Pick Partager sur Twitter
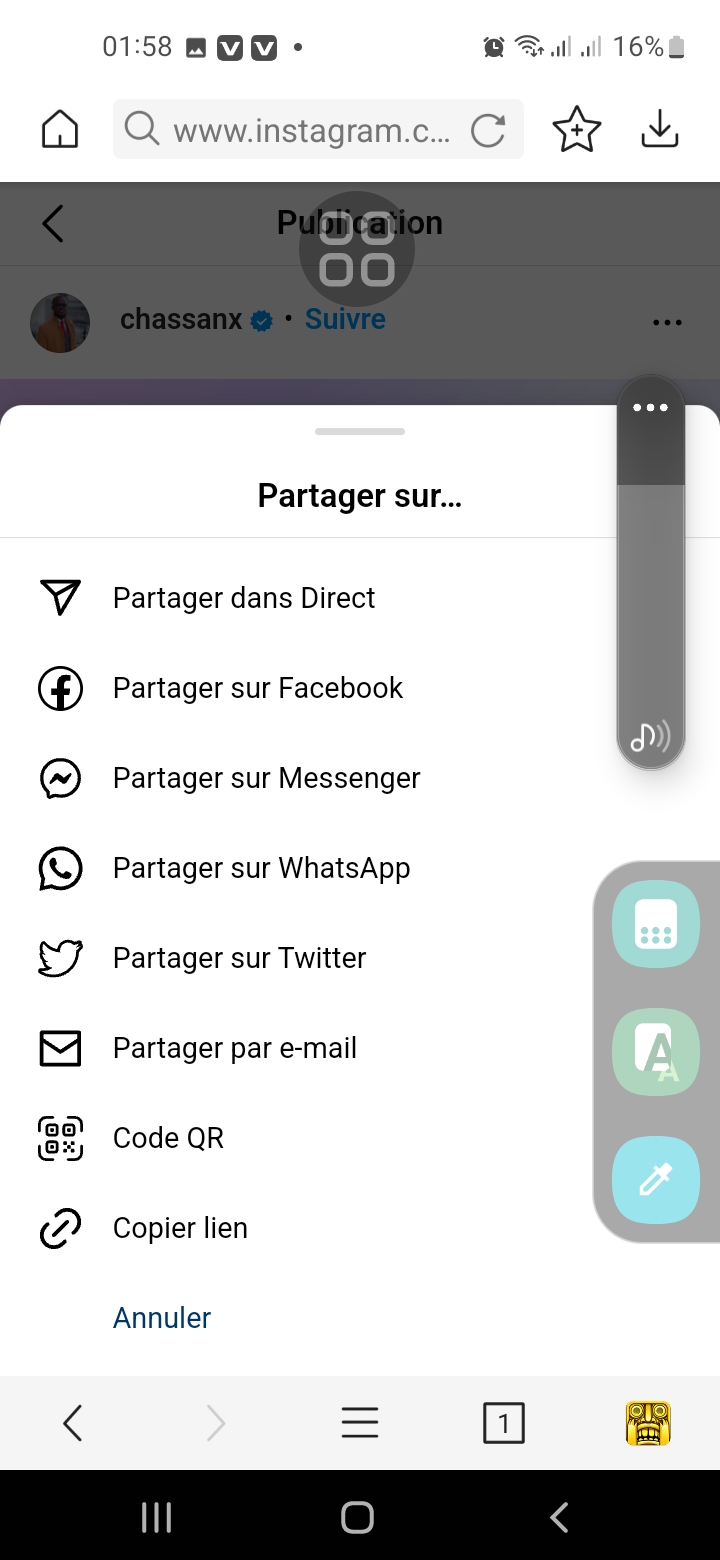This screenshot has height=1560, width=720. pos(239,958)
